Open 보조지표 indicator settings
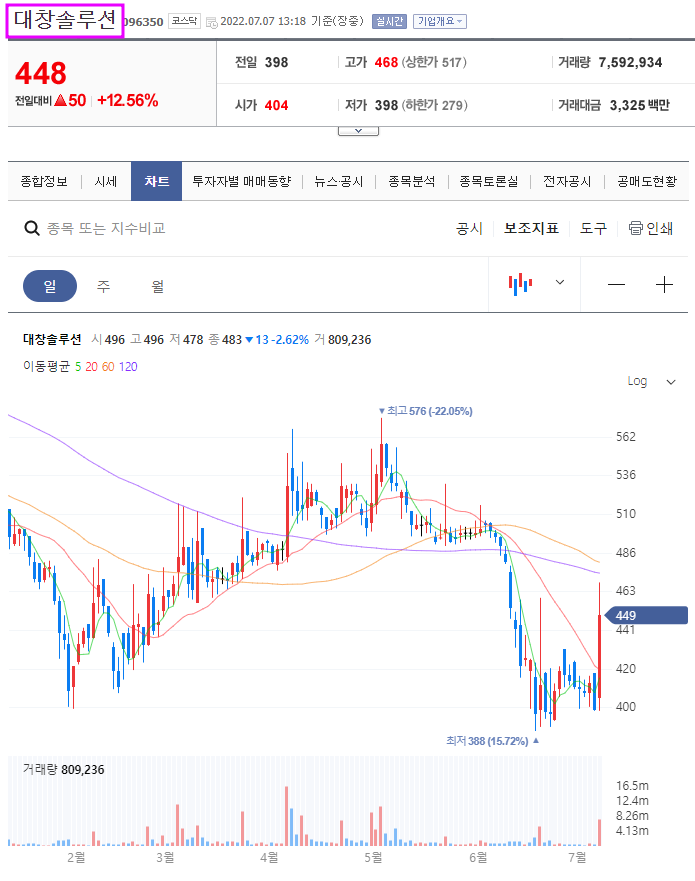 531,228
